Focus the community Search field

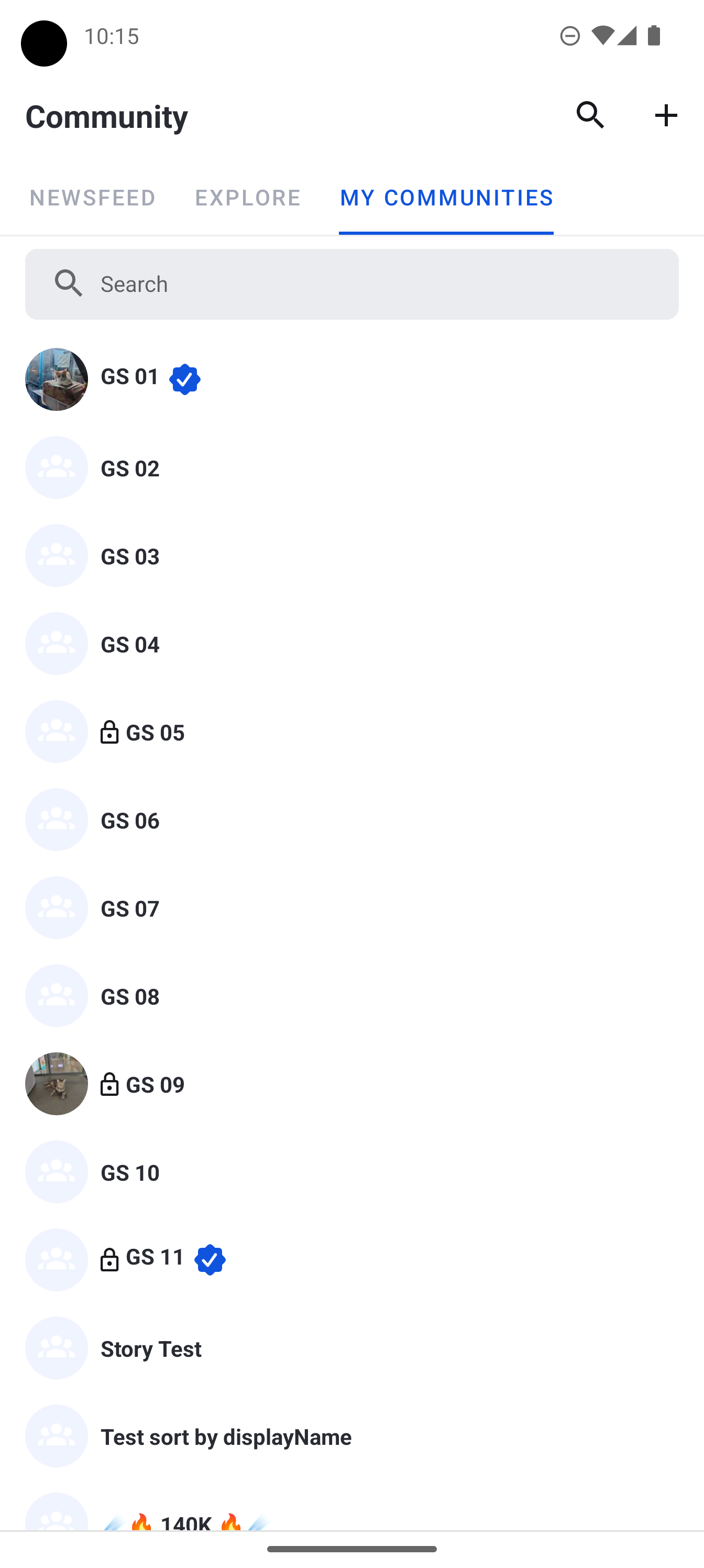[351, 284]
